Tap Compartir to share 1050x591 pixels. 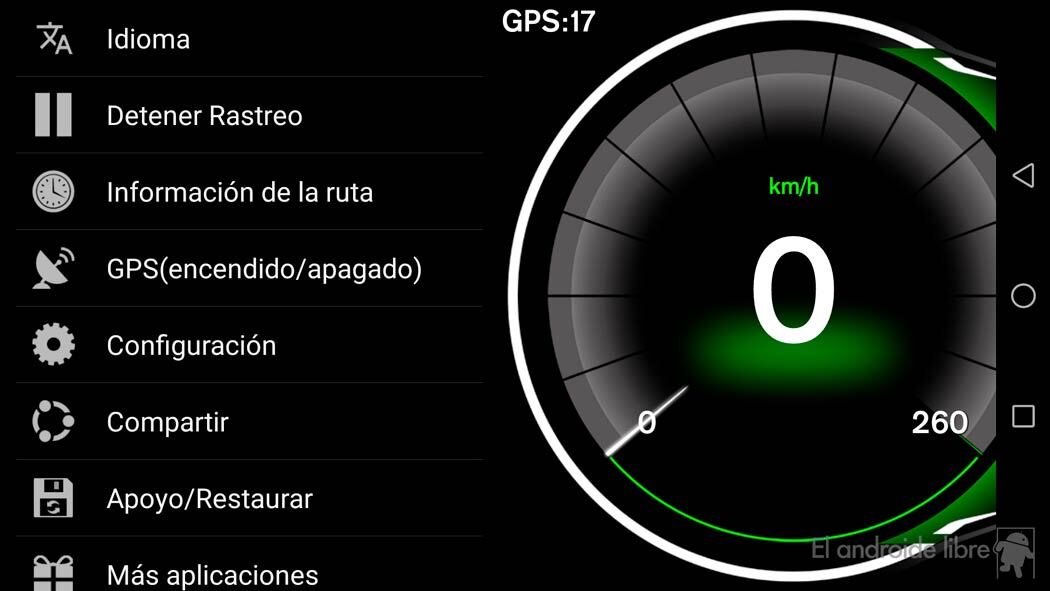point(167,422)
